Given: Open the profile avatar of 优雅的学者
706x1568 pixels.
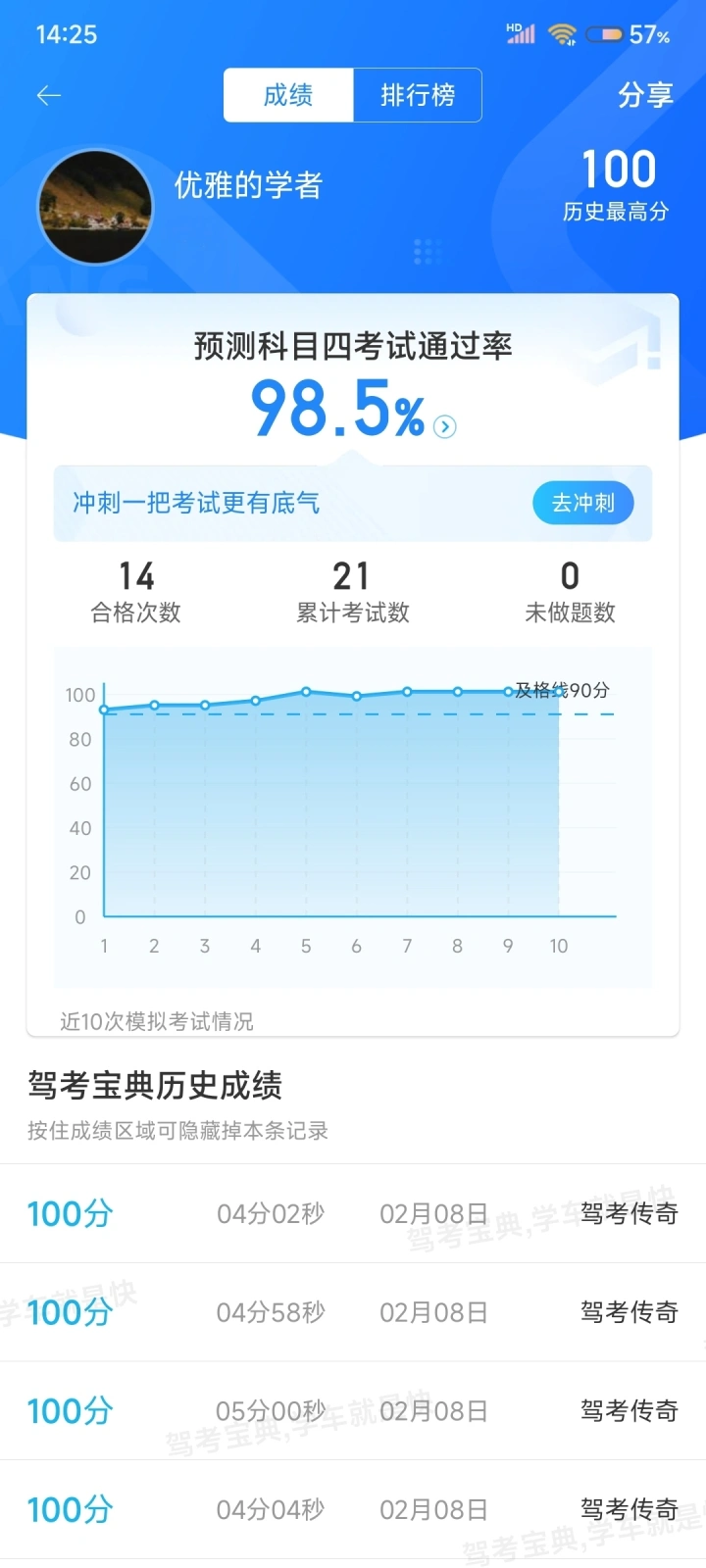Looking at the screenshot, I should pyautogui.click(x=95, y=207).
